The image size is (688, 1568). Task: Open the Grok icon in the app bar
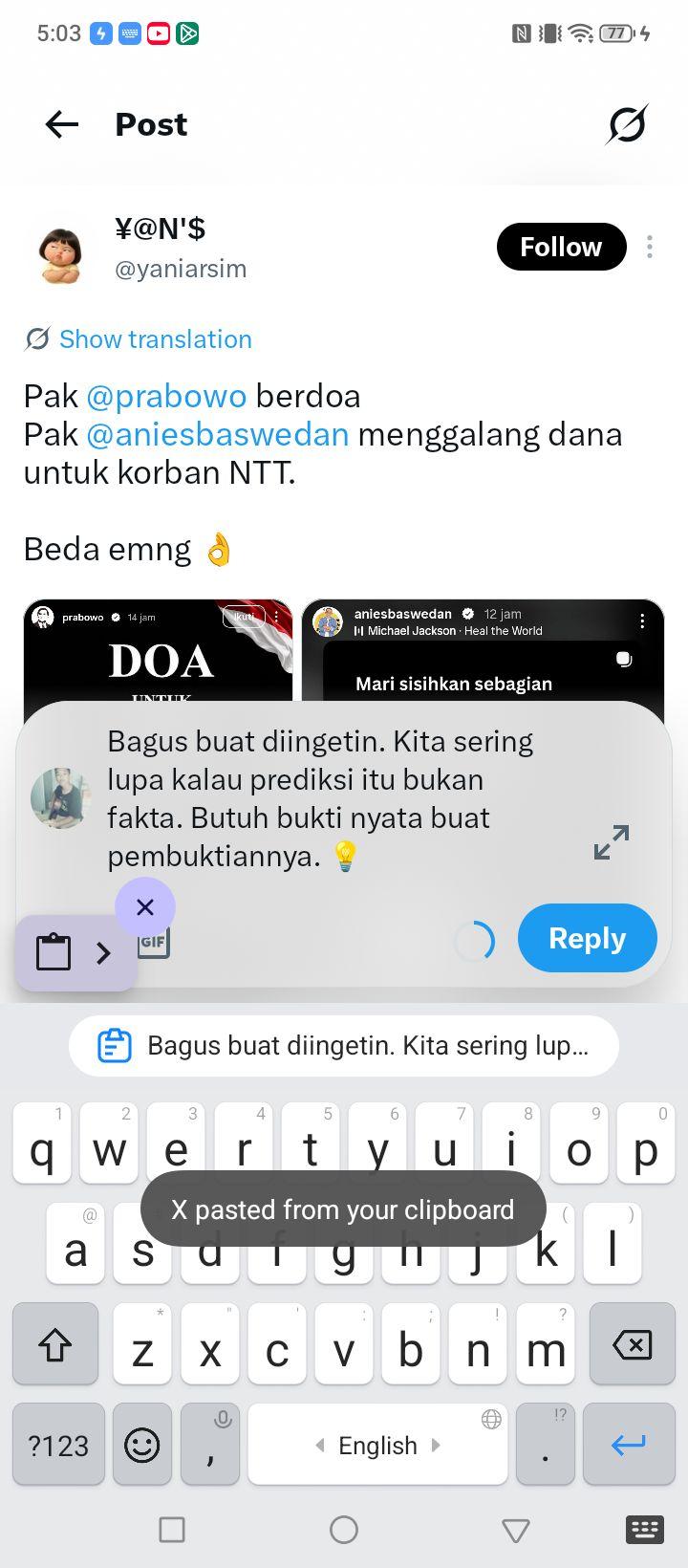click(627, 124)
